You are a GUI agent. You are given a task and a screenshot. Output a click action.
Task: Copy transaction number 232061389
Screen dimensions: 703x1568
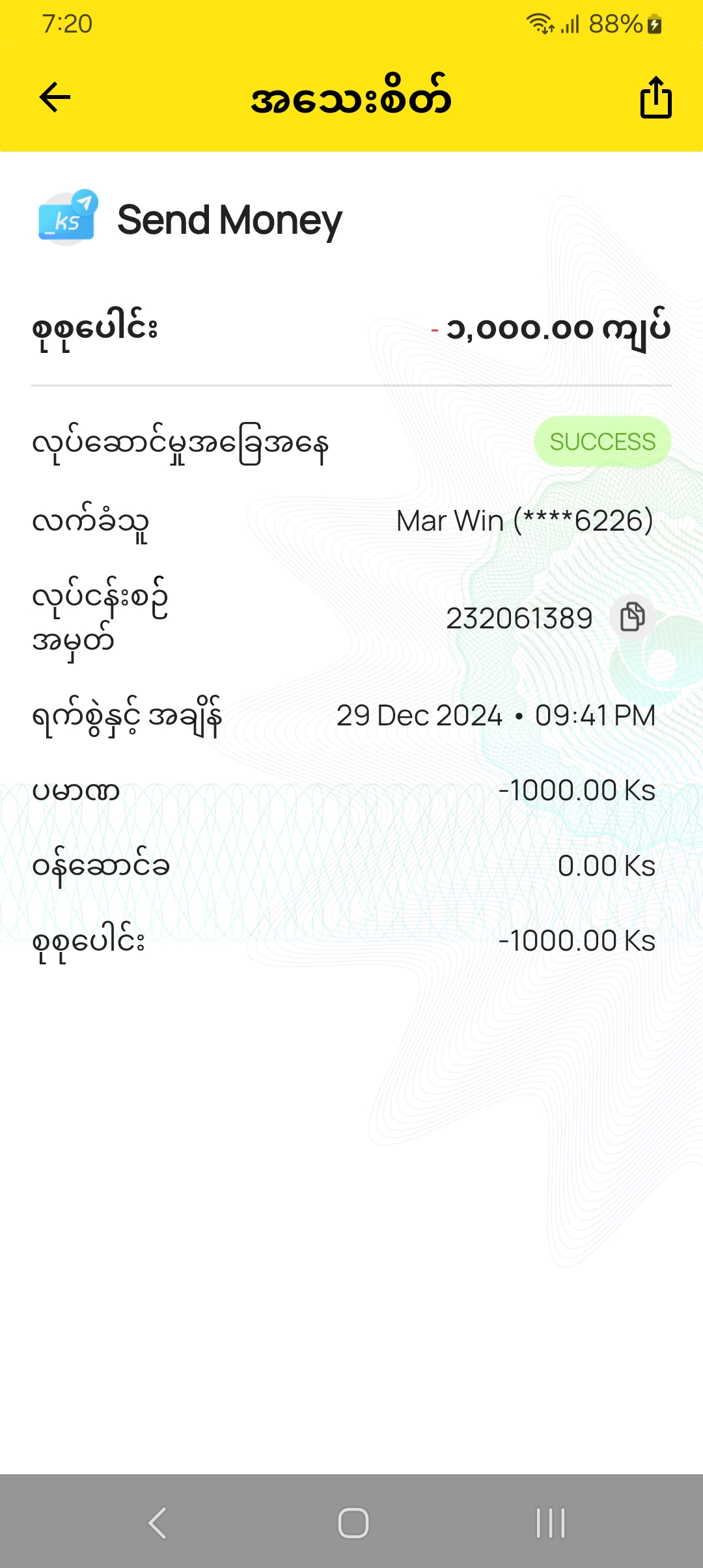click(632, 617)
